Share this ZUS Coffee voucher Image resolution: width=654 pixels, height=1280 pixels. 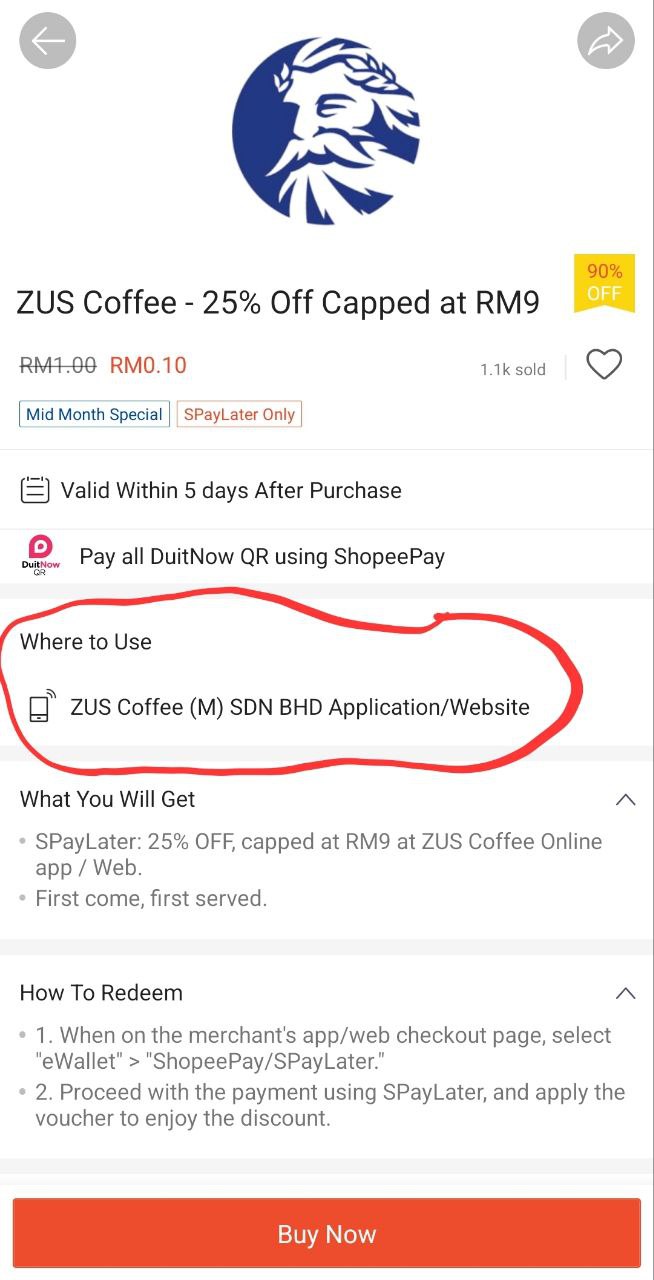[x=606, y=41]
